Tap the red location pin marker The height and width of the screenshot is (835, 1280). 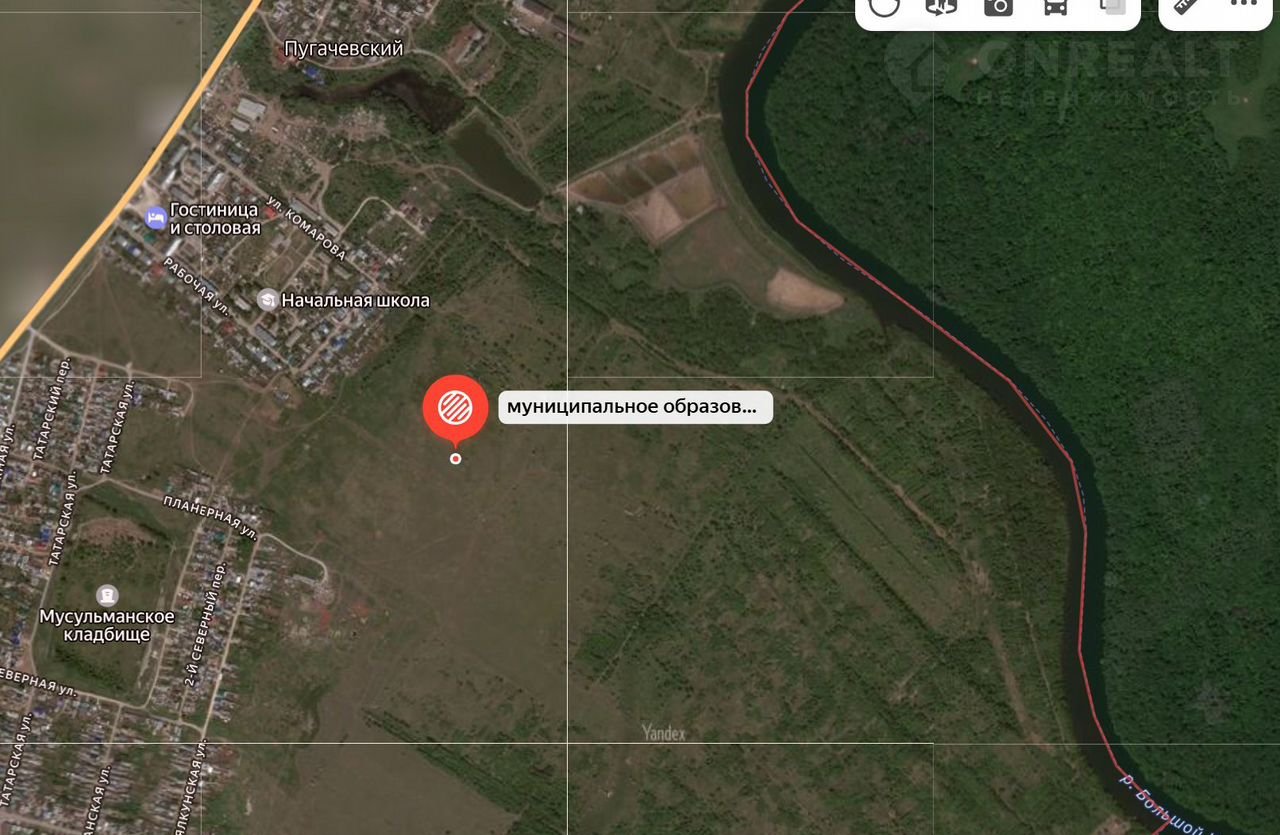point(455,409)
